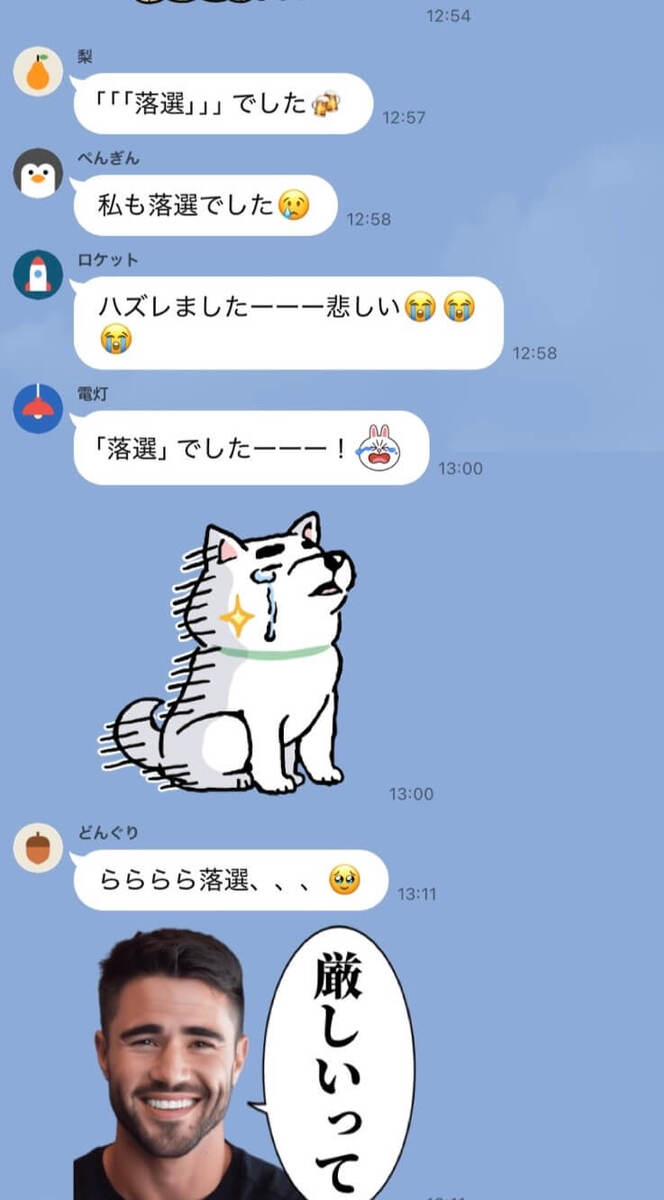This screenshot has height=1200, width=664.
Task: Open profile of sender ぺんぎん
Action: [38, 173]
